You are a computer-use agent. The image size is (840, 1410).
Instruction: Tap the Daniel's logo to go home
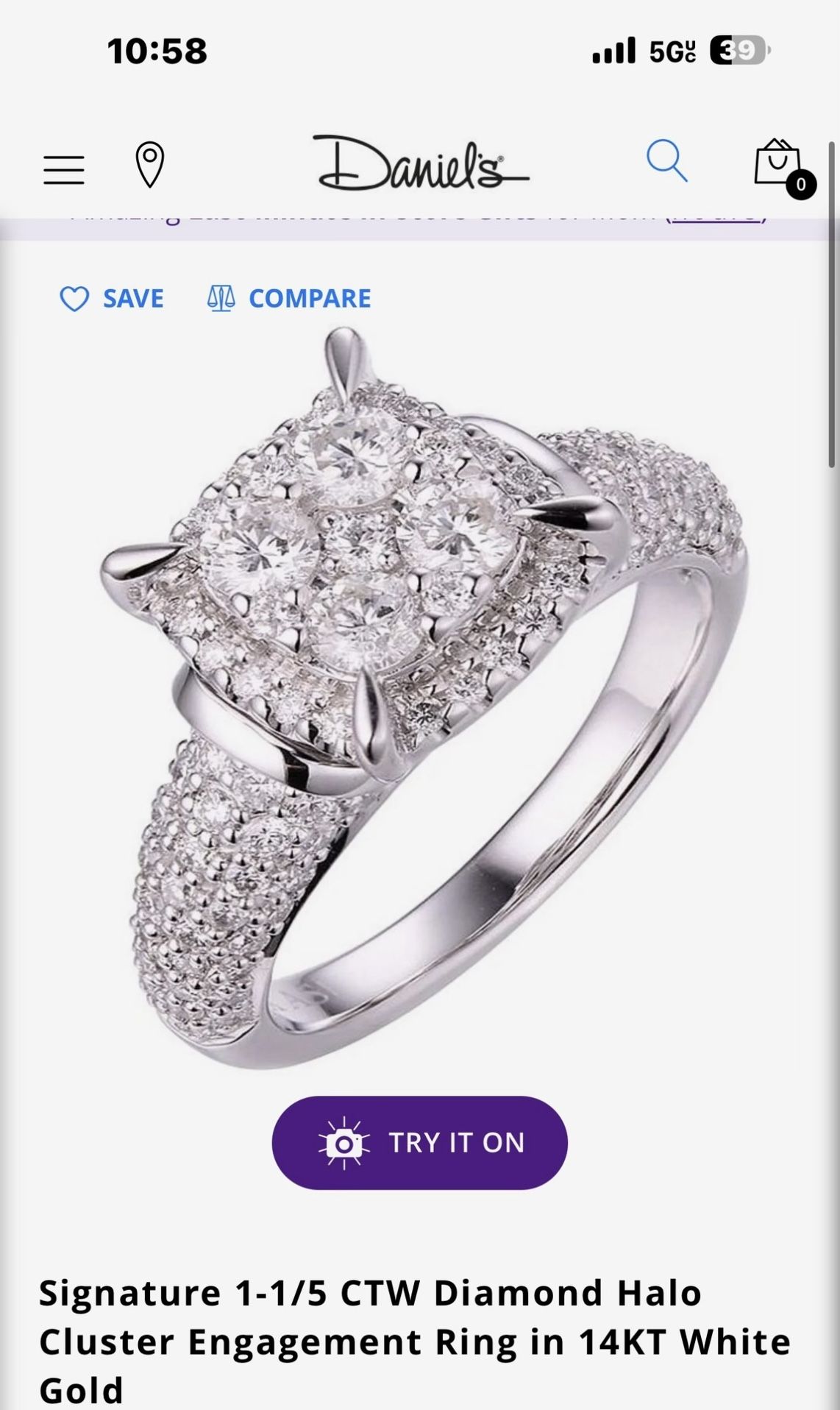click(420, 163)
